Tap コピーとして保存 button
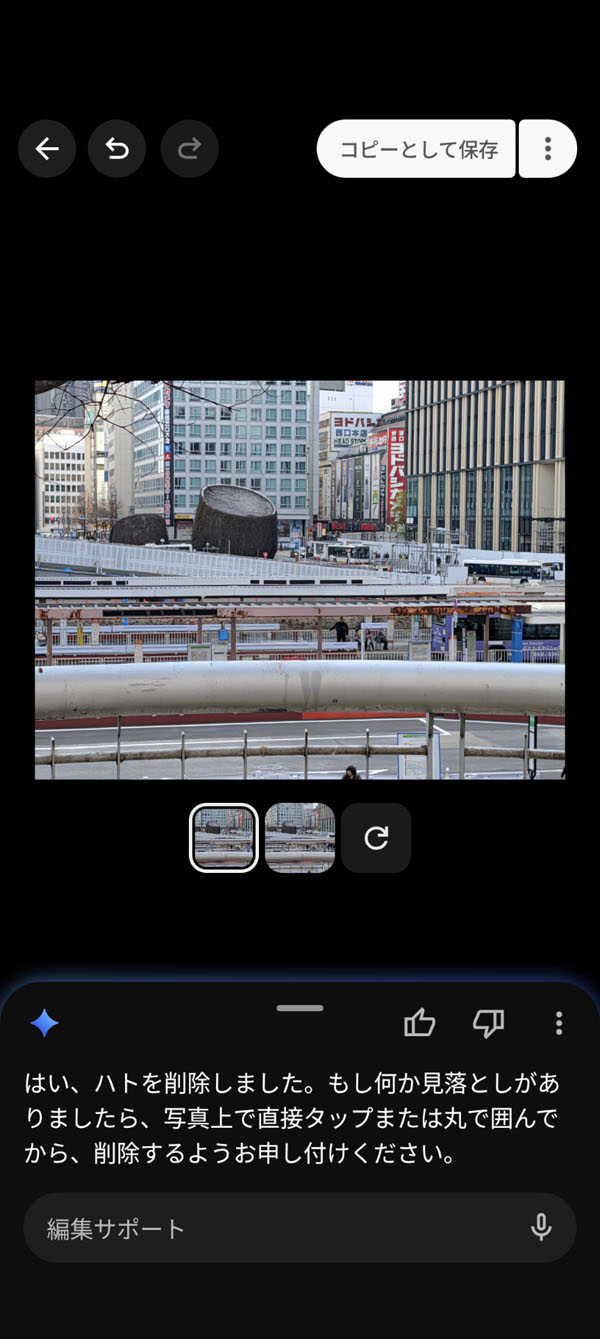 (x=417, y=149)
